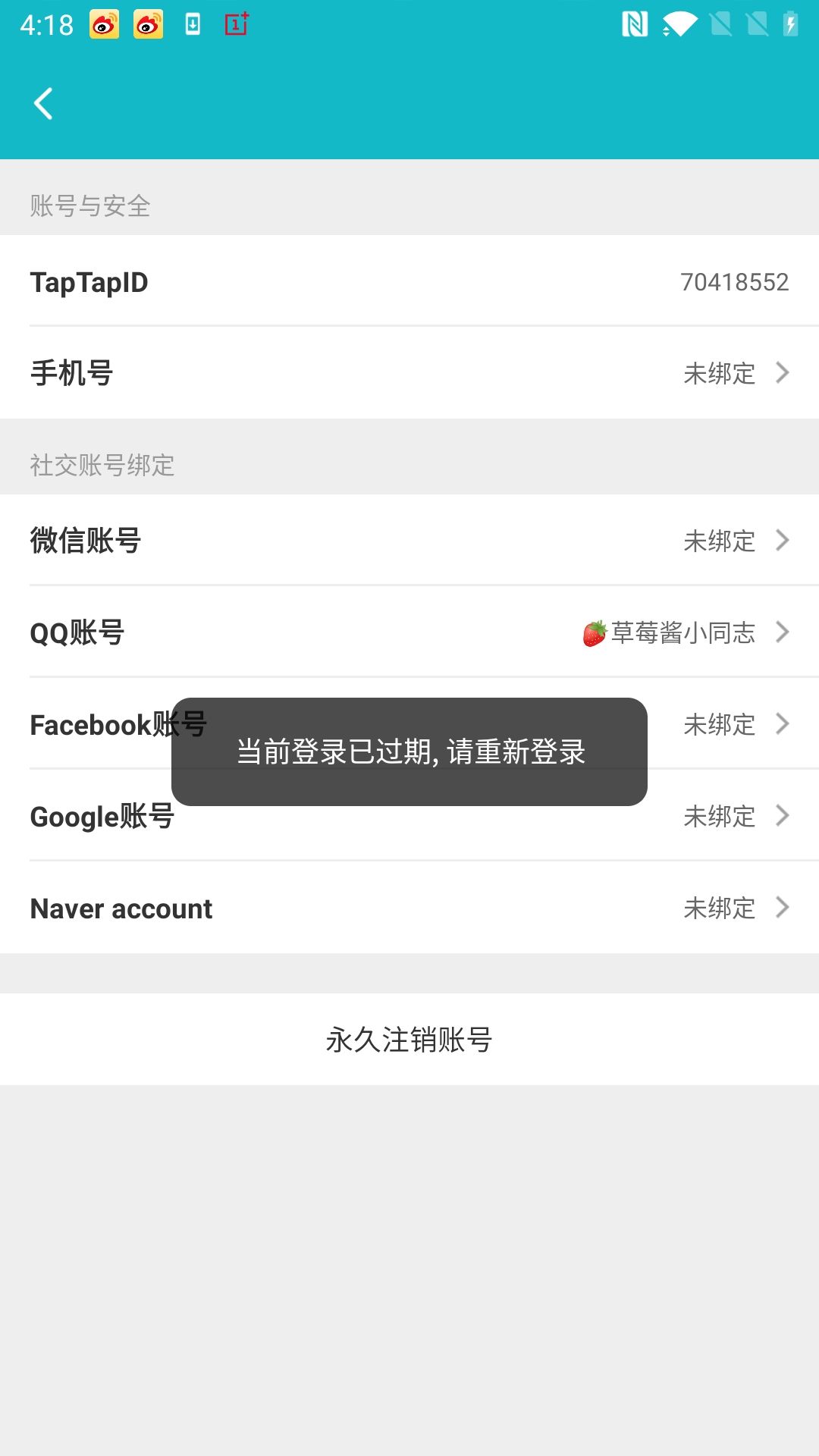Viewport: 819px width, 1456px height.
Task: Open the QQ账号 row bound to 草莓酱小同志
Action: coord(409,632)
